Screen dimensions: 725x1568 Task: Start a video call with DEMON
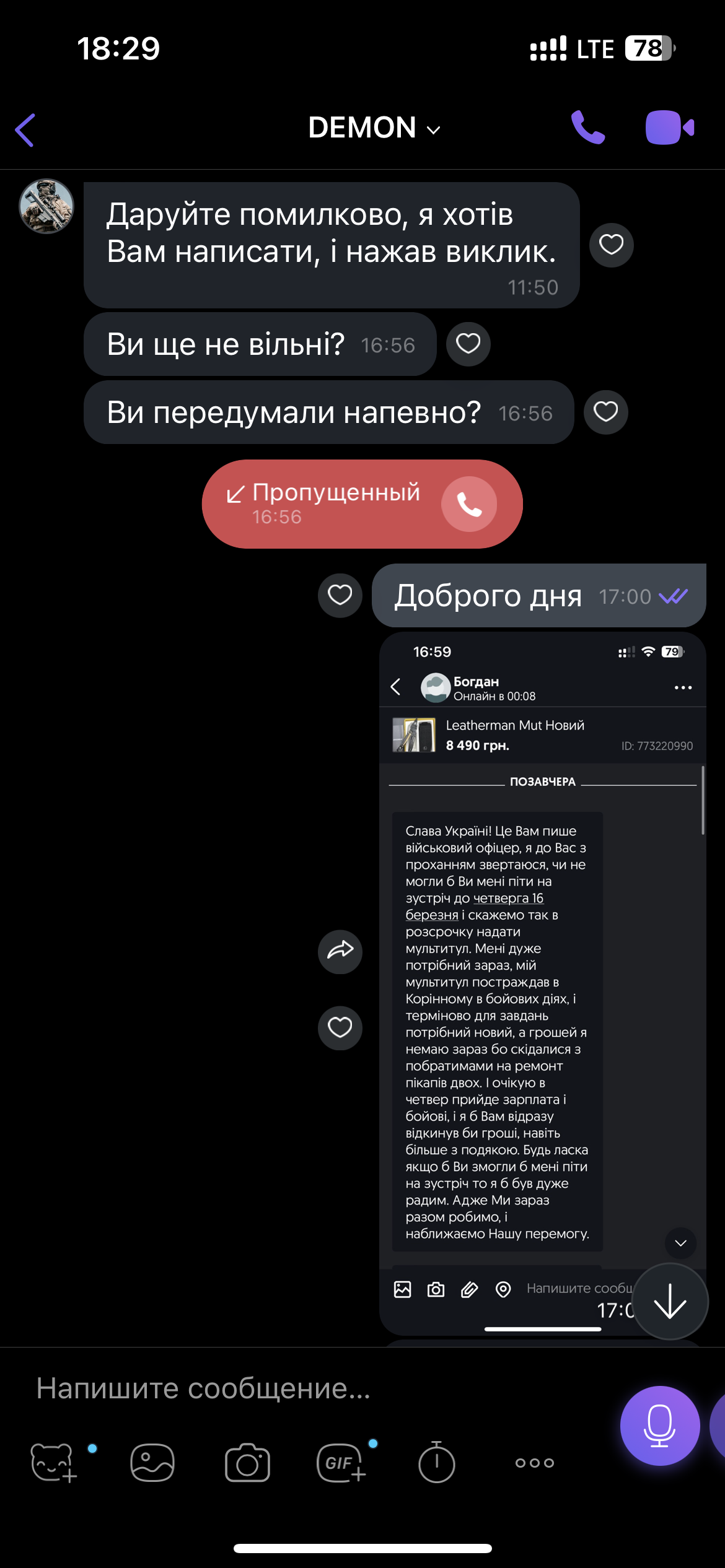(670, 128)
